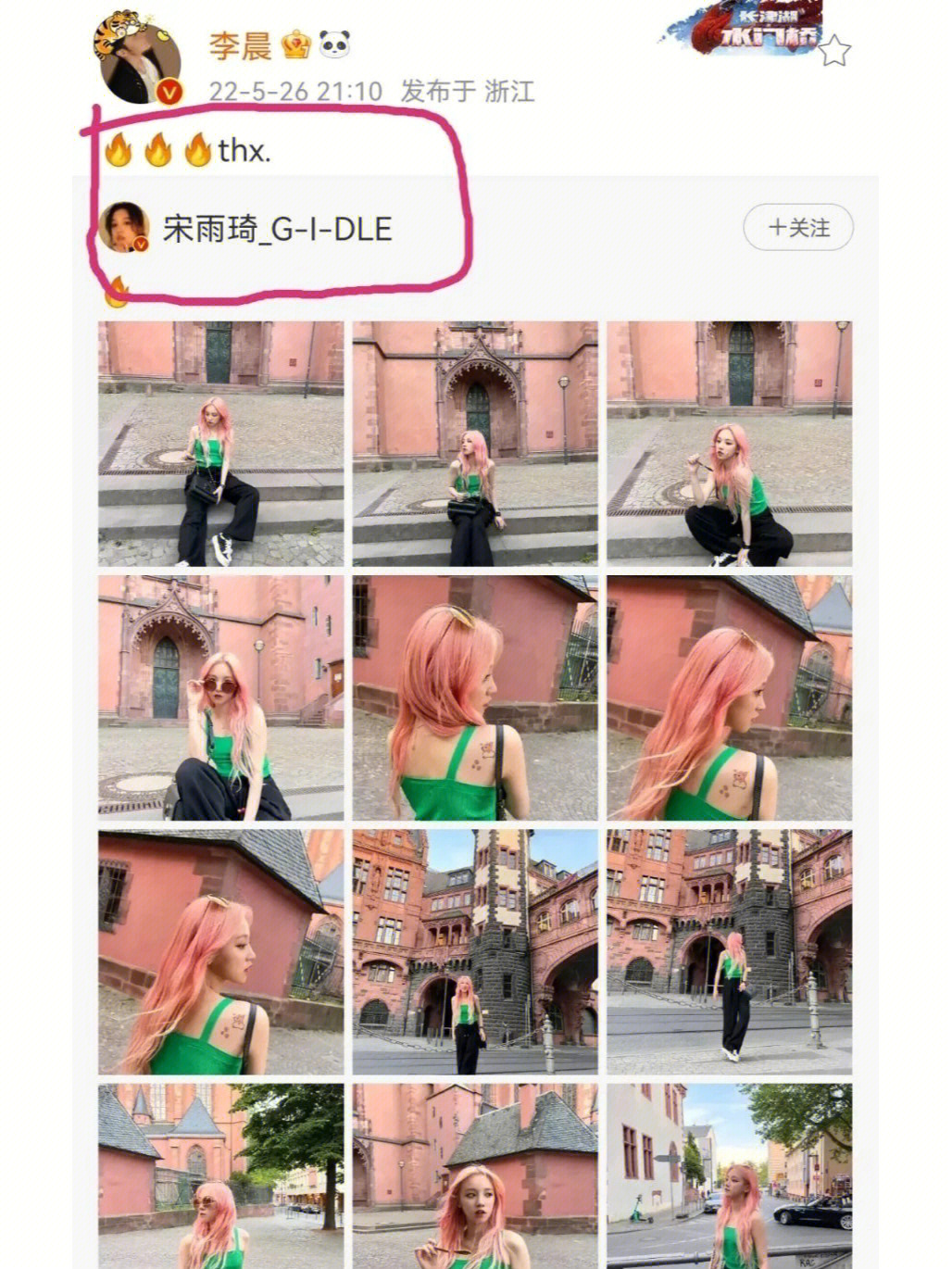Open the third-row photo looking over shoulder
Viewport: 952px width, 1269px height.
coord(220,951)
